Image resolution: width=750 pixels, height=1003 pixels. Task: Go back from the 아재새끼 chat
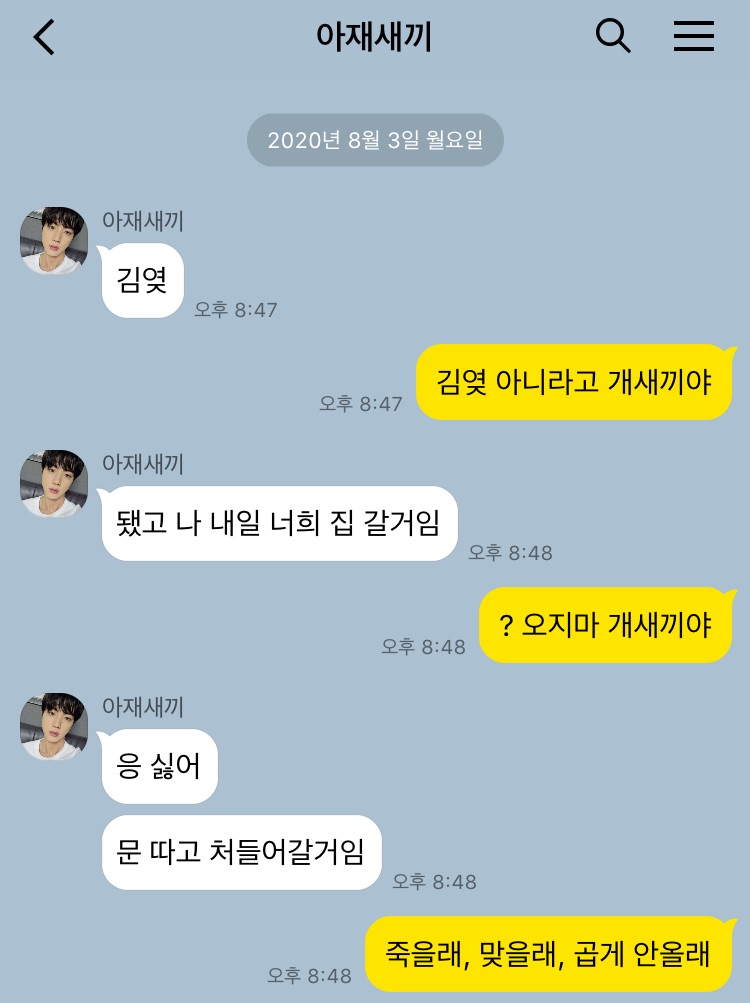[44, 37]
